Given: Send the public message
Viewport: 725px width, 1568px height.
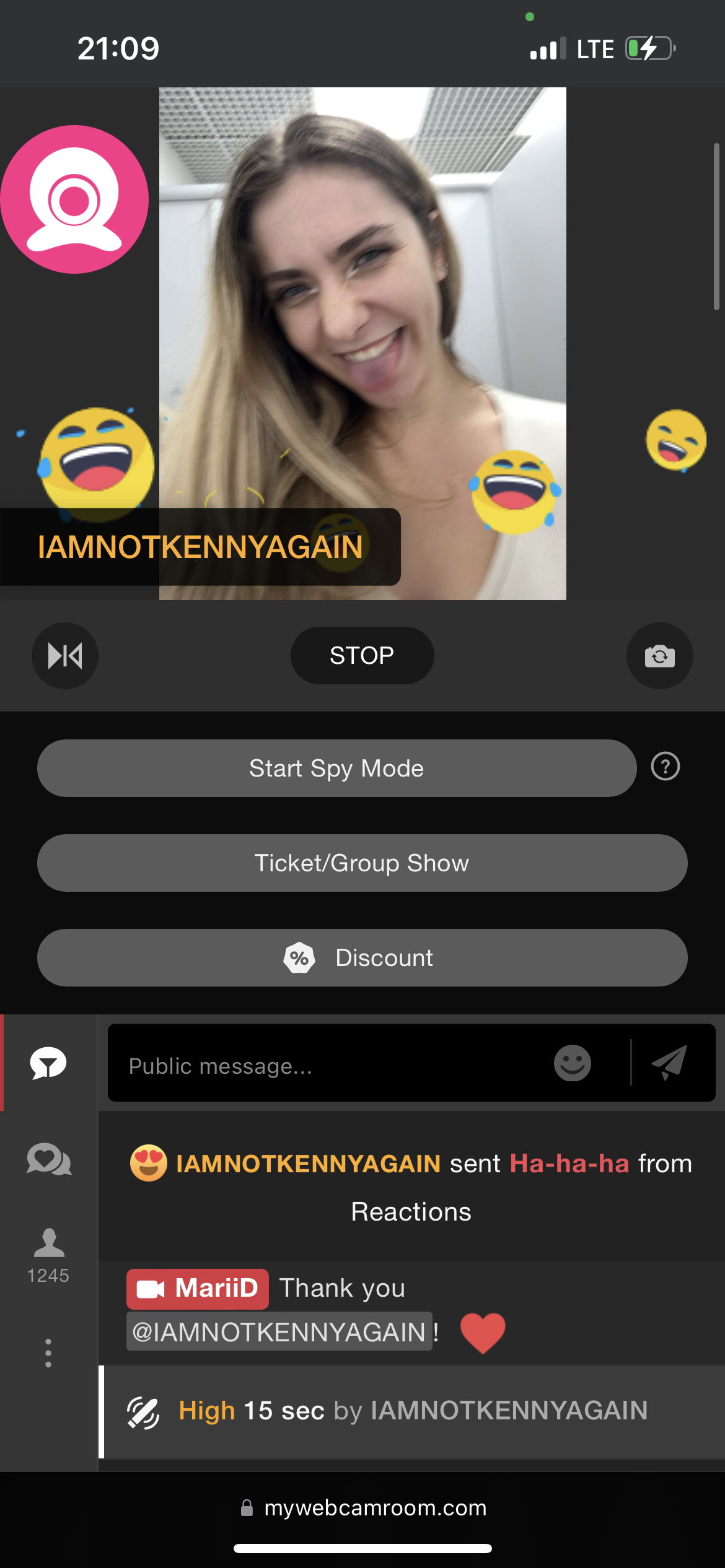Looking at the screenshot, I should pyautogui.click(x=670, y=1063).
